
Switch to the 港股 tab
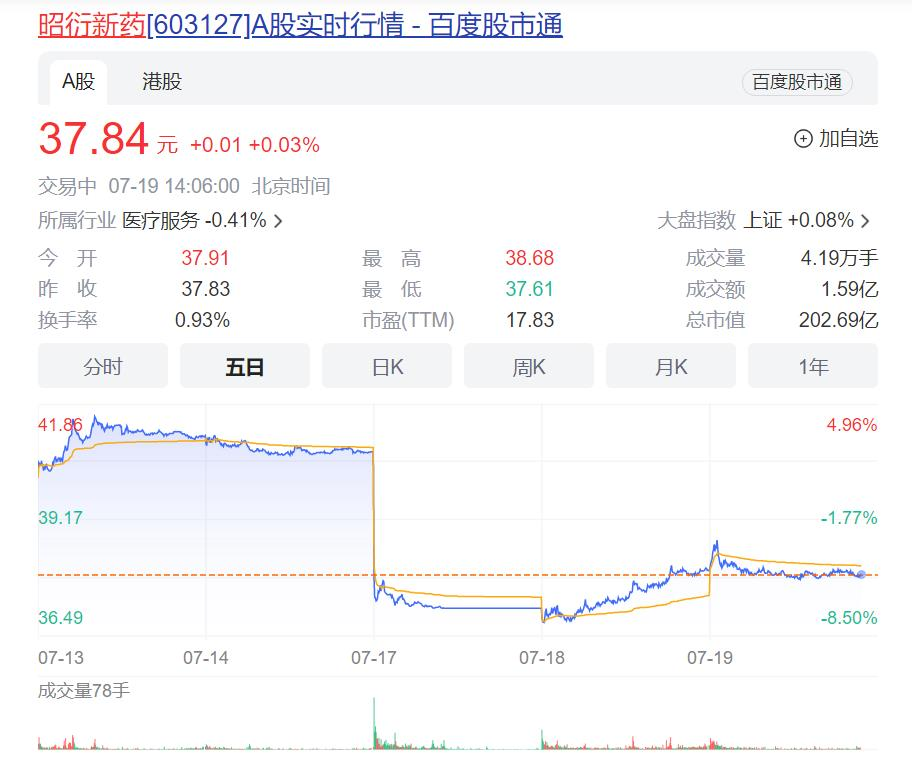(x=162, y=81)
